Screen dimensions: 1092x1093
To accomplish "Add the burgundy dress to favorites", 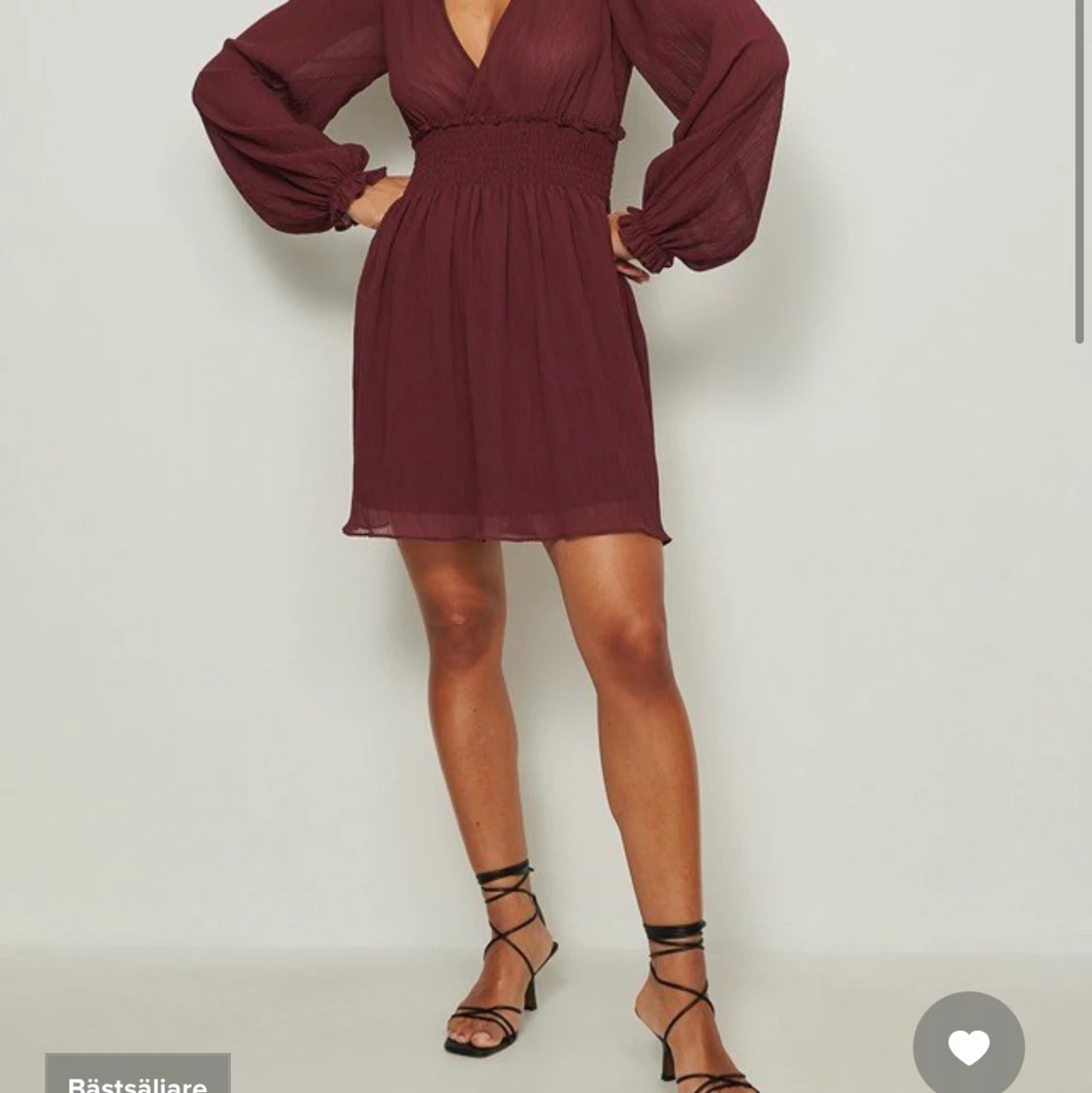I will tap(968, 1046).
